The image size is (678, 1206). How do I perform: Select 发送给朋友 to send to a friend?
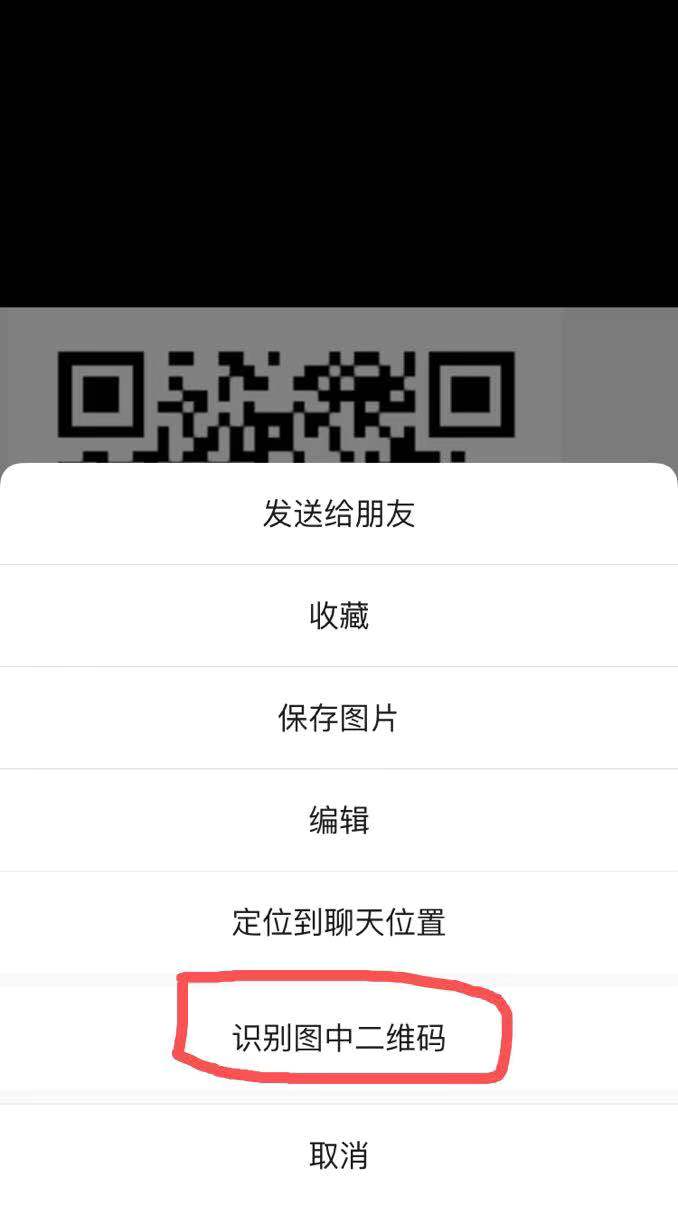click(x=339, y=514)
